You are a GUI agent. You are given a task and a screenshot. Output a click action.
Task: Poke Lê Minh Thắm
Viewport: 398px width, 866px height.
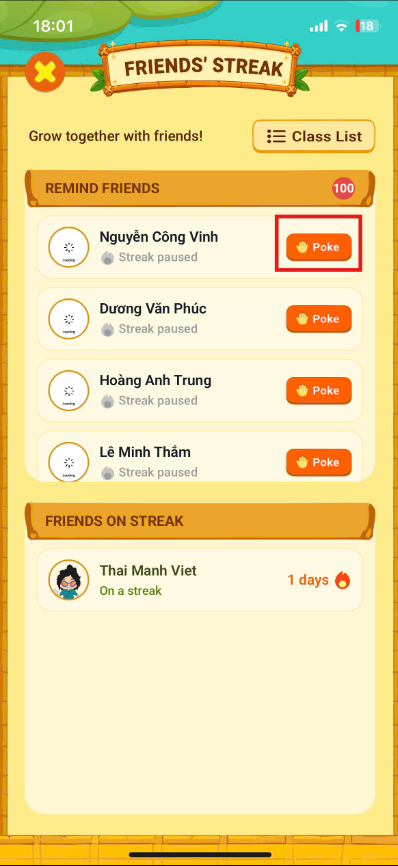pos(319,462)
